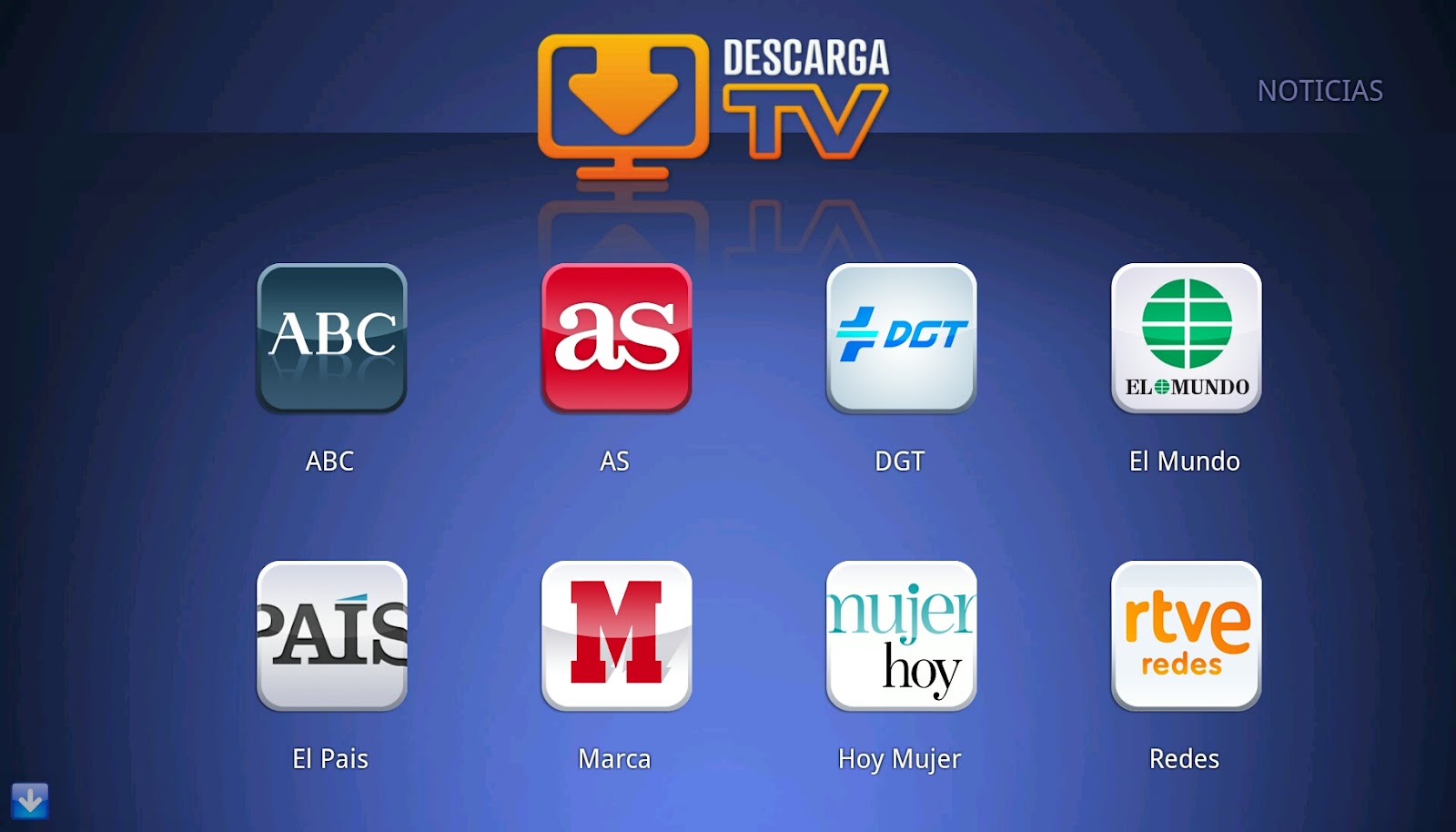Open the ABC news app tile
Image resolution: width=1456 pixels, height=832 pixels.
[x=331, y=338]
